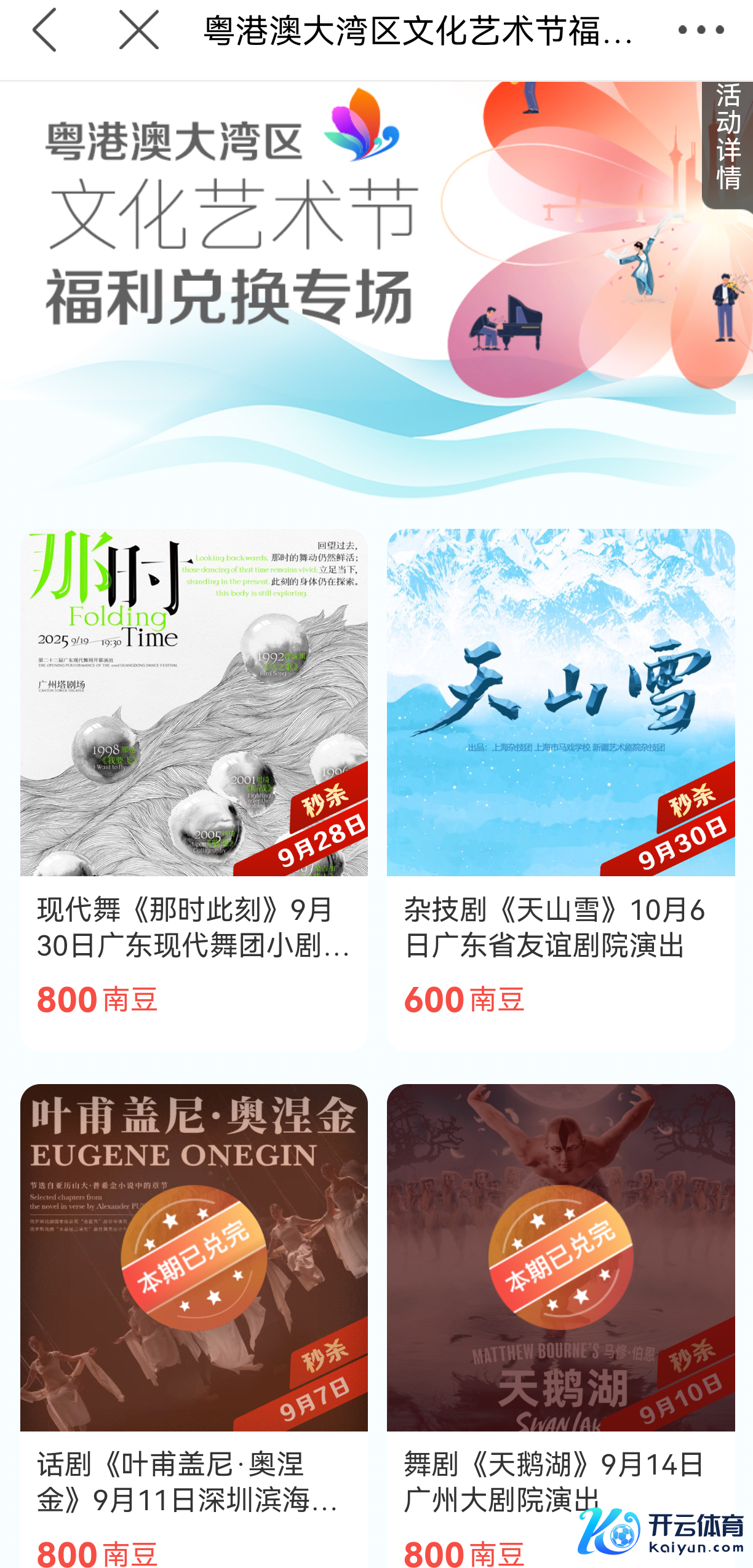
Task: Go back to the previous page
Action: click(x=44, y=30)
